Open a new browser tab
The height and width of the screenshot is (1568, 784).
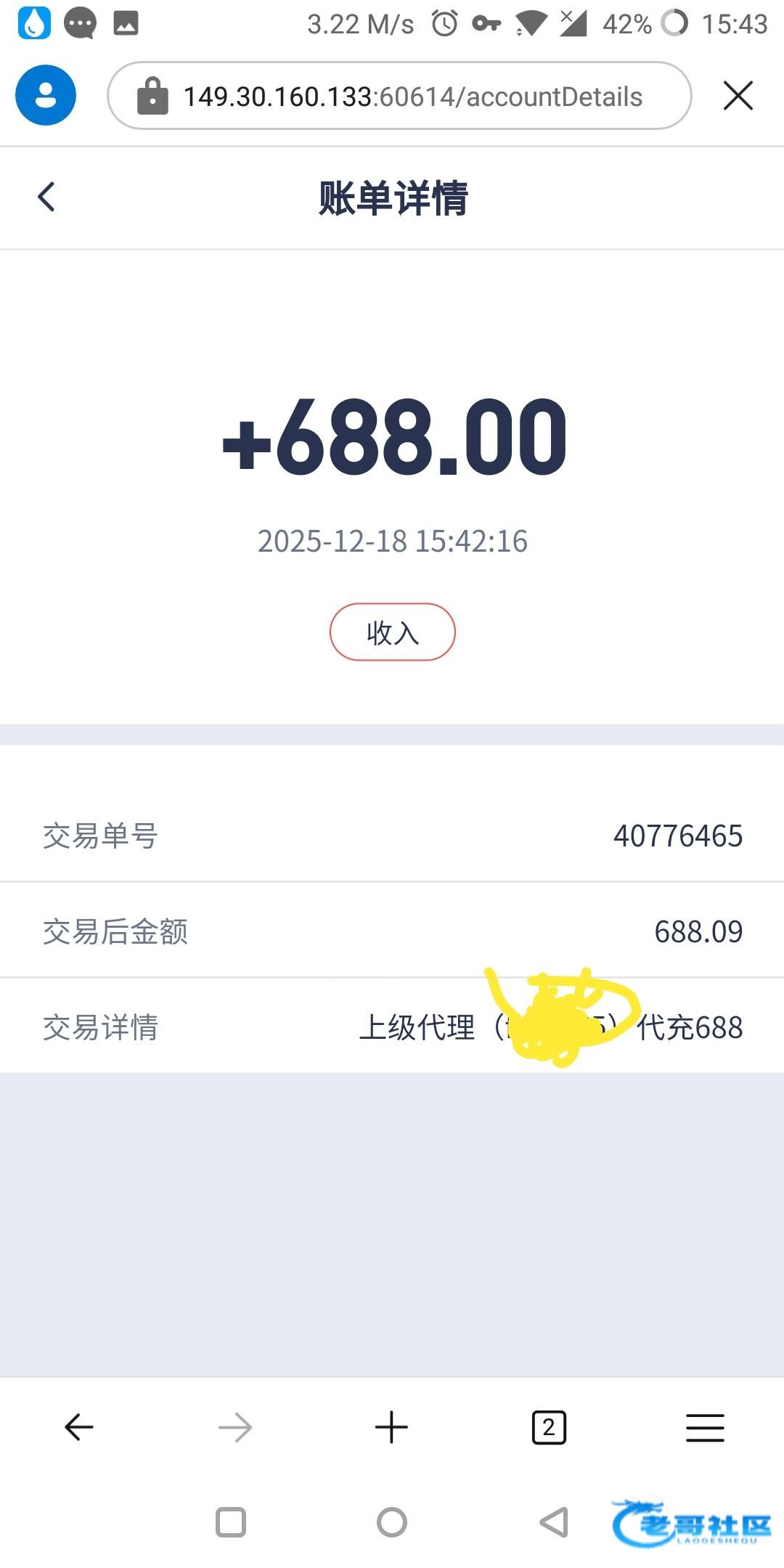[391, 1427]
